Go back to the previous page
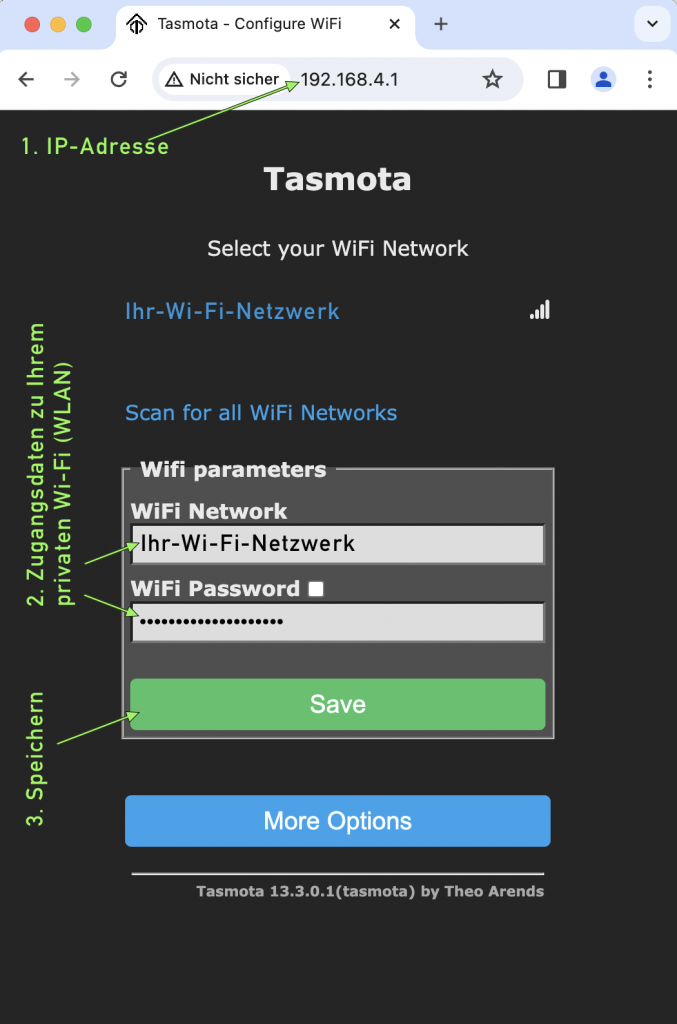This screenshot has height=1024, width=677. click(27, 80)
